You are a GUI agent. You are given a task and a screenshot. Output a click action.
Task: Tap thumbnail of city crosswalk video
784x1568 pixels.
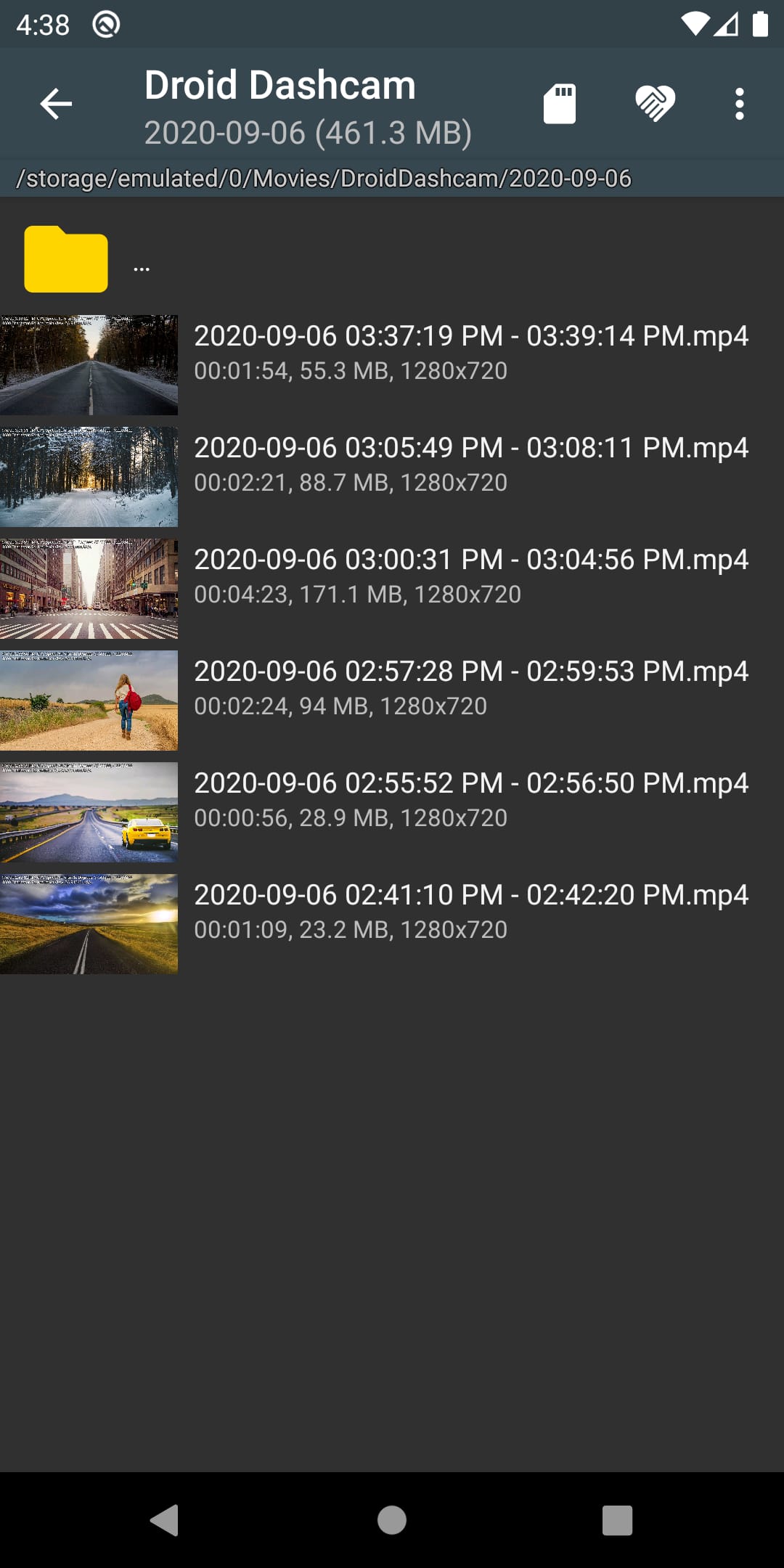pyautogui.click(x=89, y=587)
